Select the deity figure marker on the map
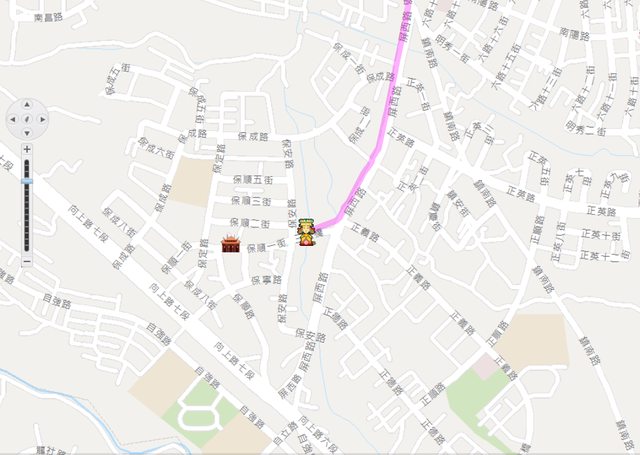 [x=310, y=230]
